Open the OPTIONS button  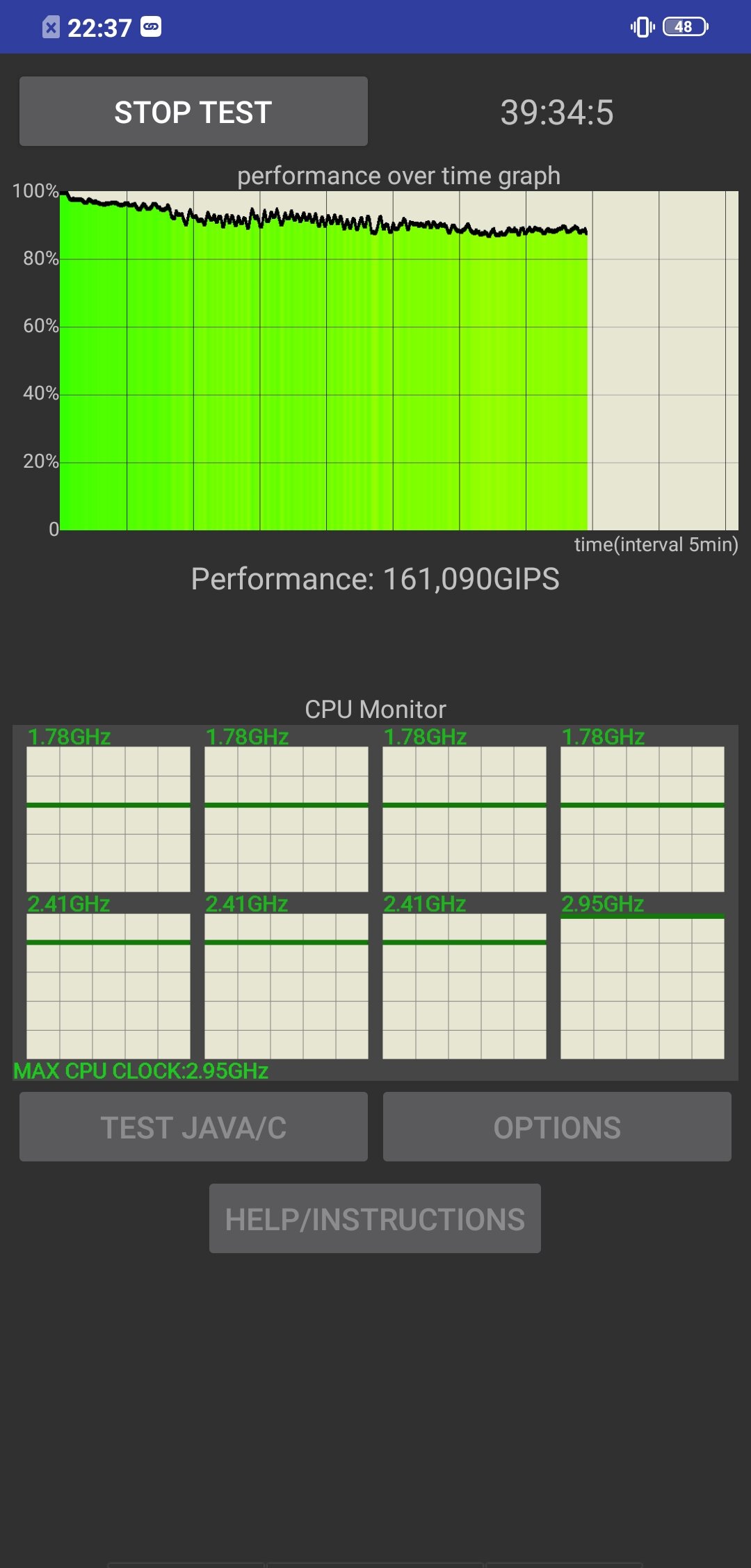tap(557, 1127)
